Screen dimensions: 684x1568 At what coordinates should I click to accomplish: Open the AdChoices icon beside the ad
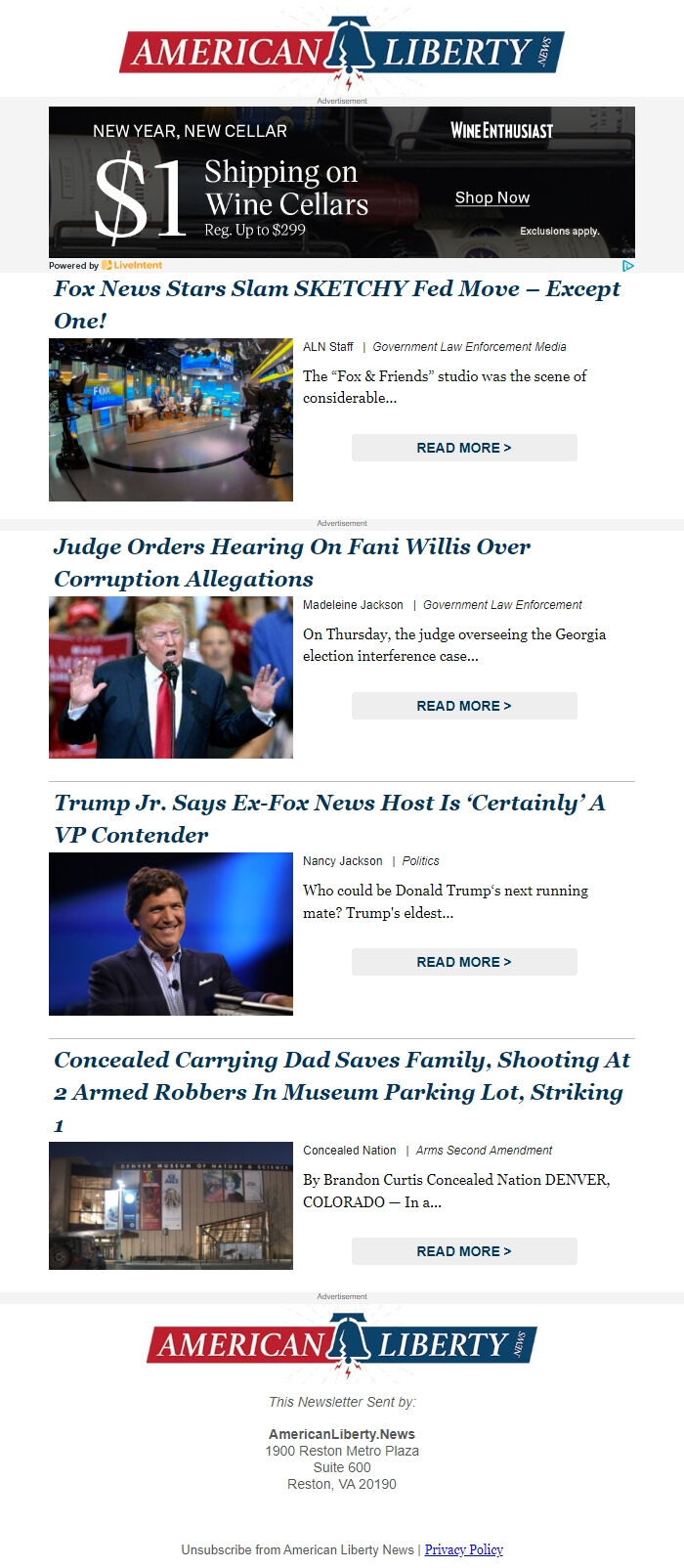(x=628, y=265)
